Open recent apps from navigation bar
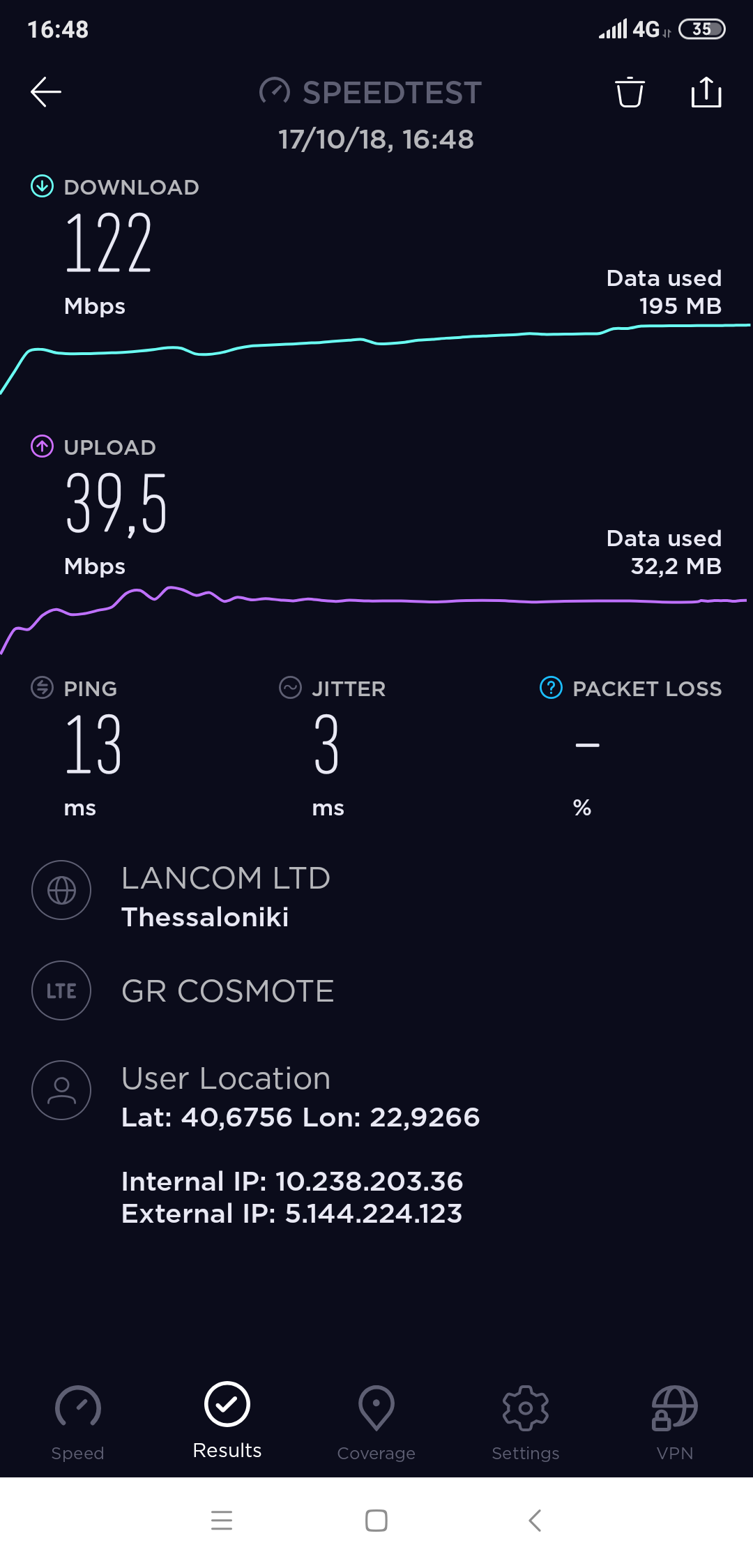Screen dimensions: 753x1568 (222, 1521)
